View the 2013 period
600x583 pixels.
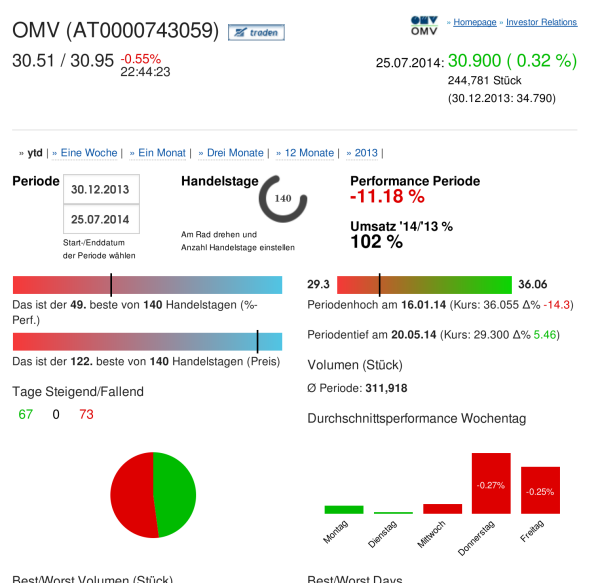[x=365, y=153]
